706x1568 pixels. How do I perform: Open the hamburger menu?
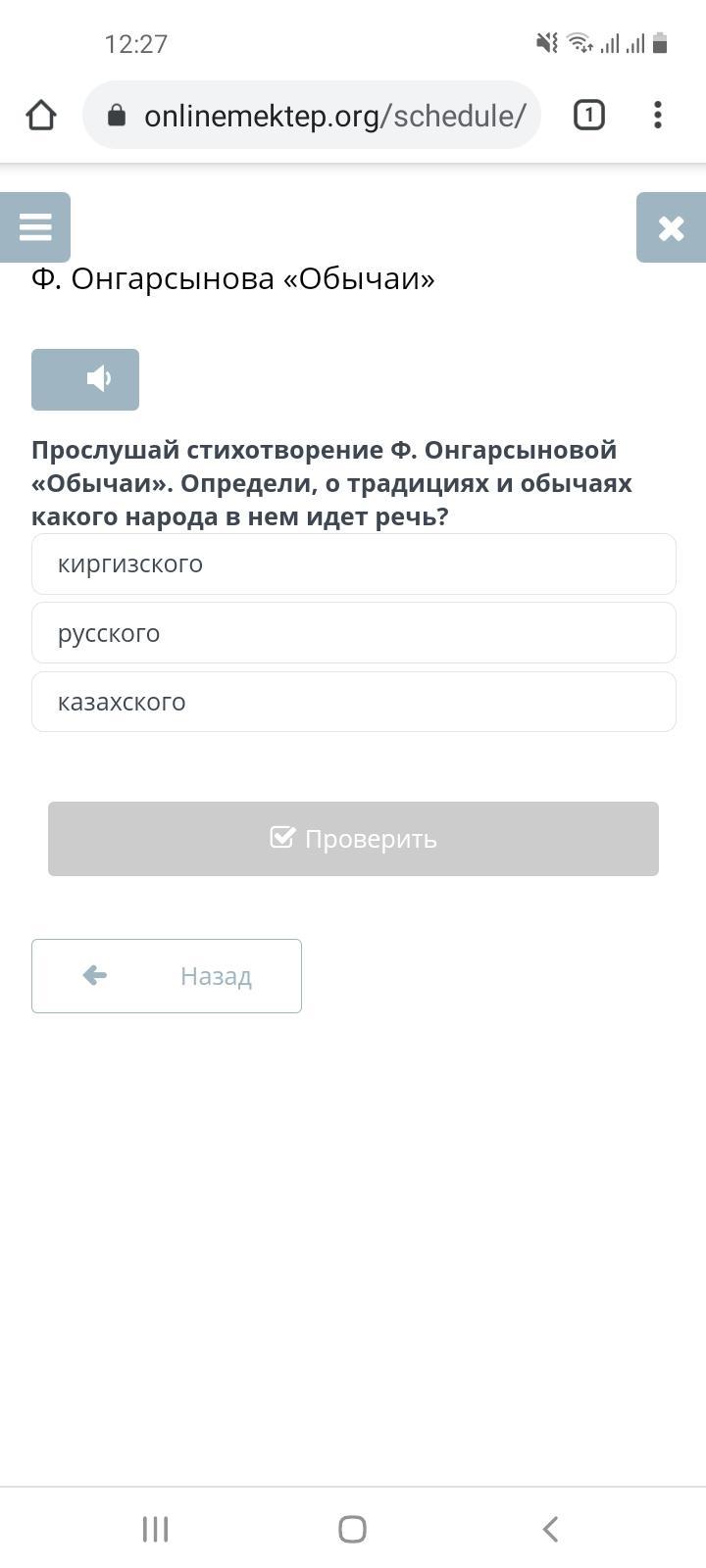(x=35, y=227)
